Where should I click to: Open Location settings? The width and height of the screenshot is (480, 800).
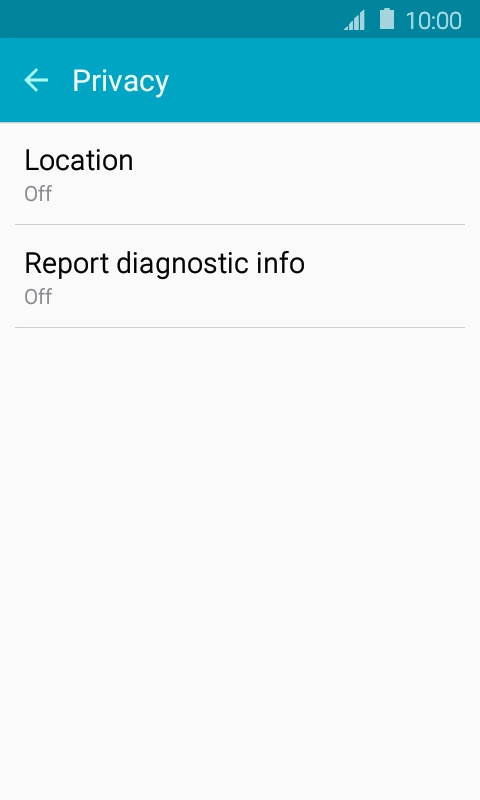click(x=240, y=173)
